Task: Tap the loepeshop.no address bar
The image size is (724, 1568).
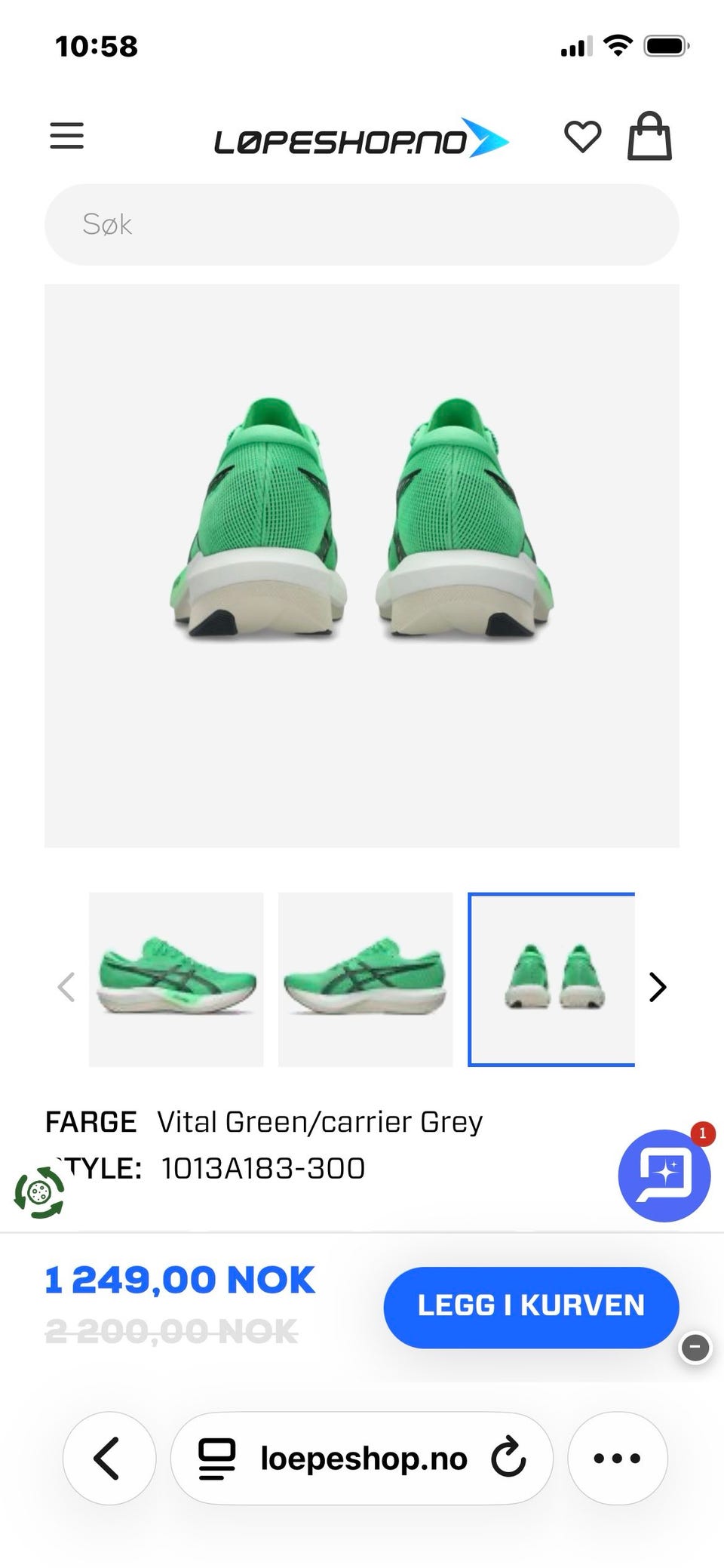Action: [362, 1458]
